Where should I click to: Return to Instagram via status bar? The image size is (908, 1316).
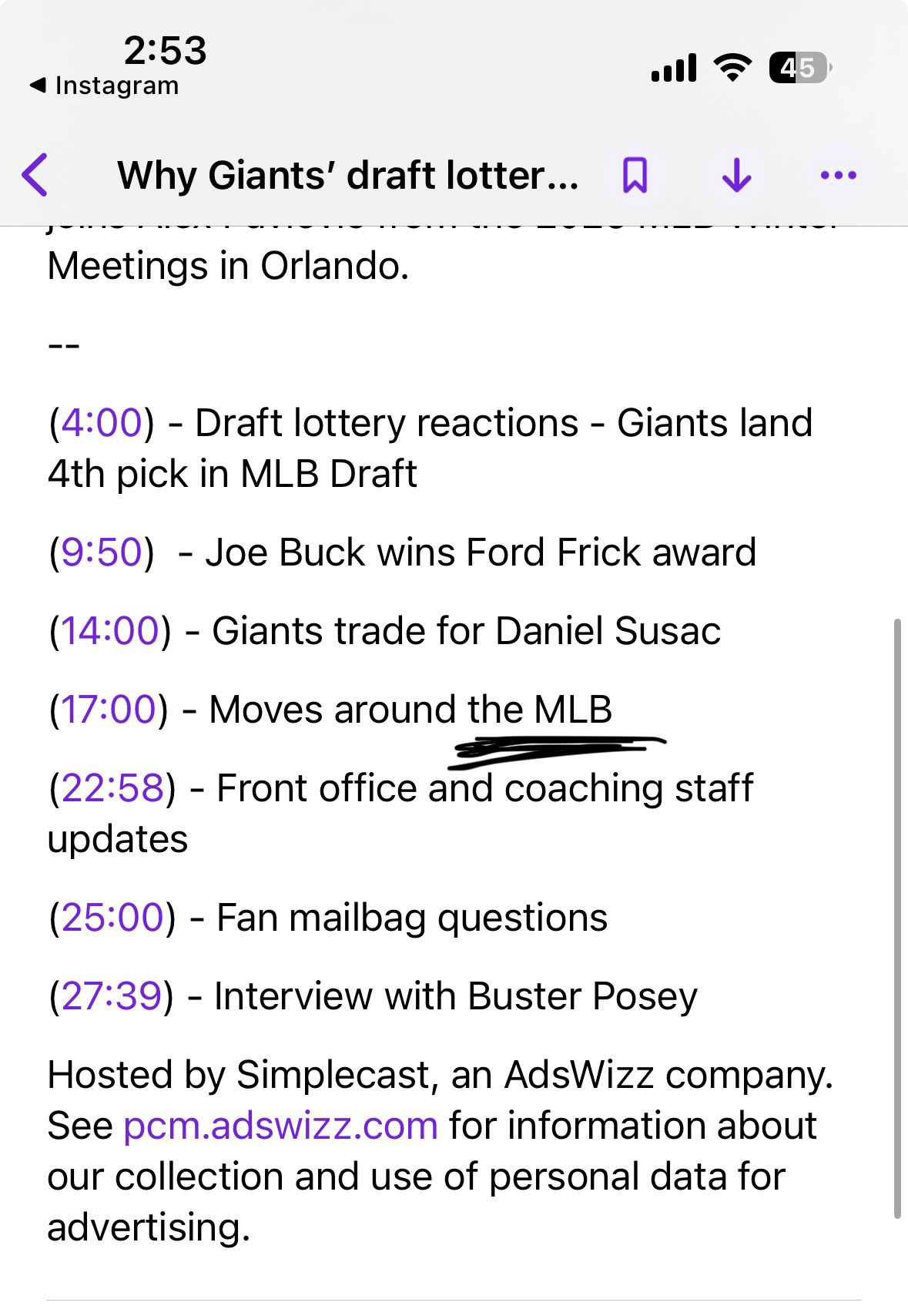(x=104, y=86)
